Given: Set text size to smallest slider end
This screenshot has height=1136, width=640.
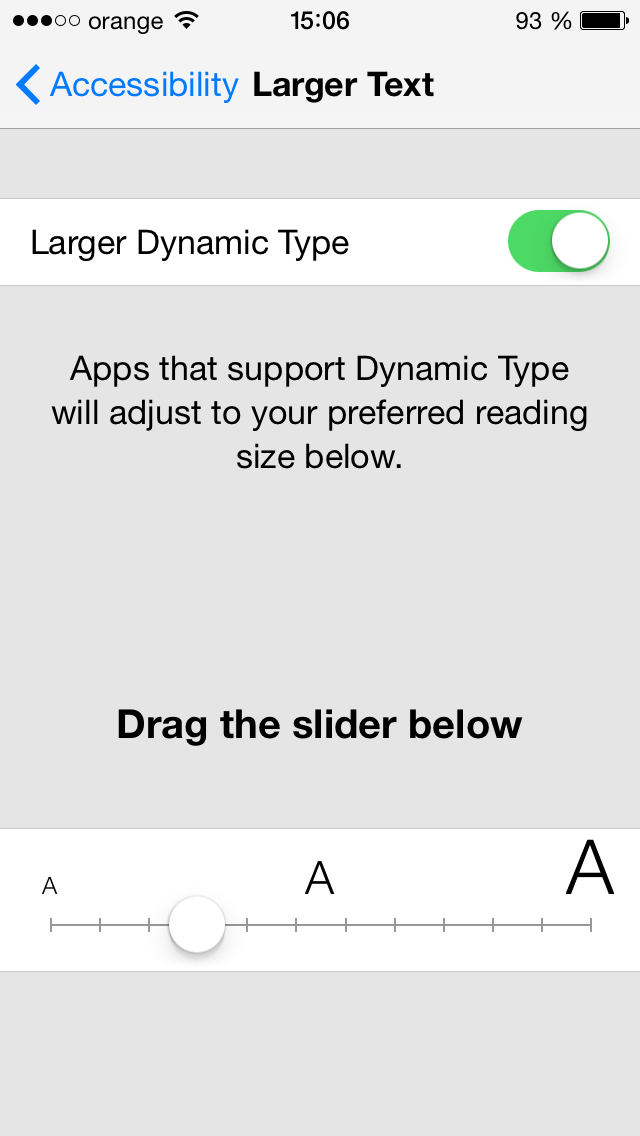Looking at the screenshot, I should point(51,924).
